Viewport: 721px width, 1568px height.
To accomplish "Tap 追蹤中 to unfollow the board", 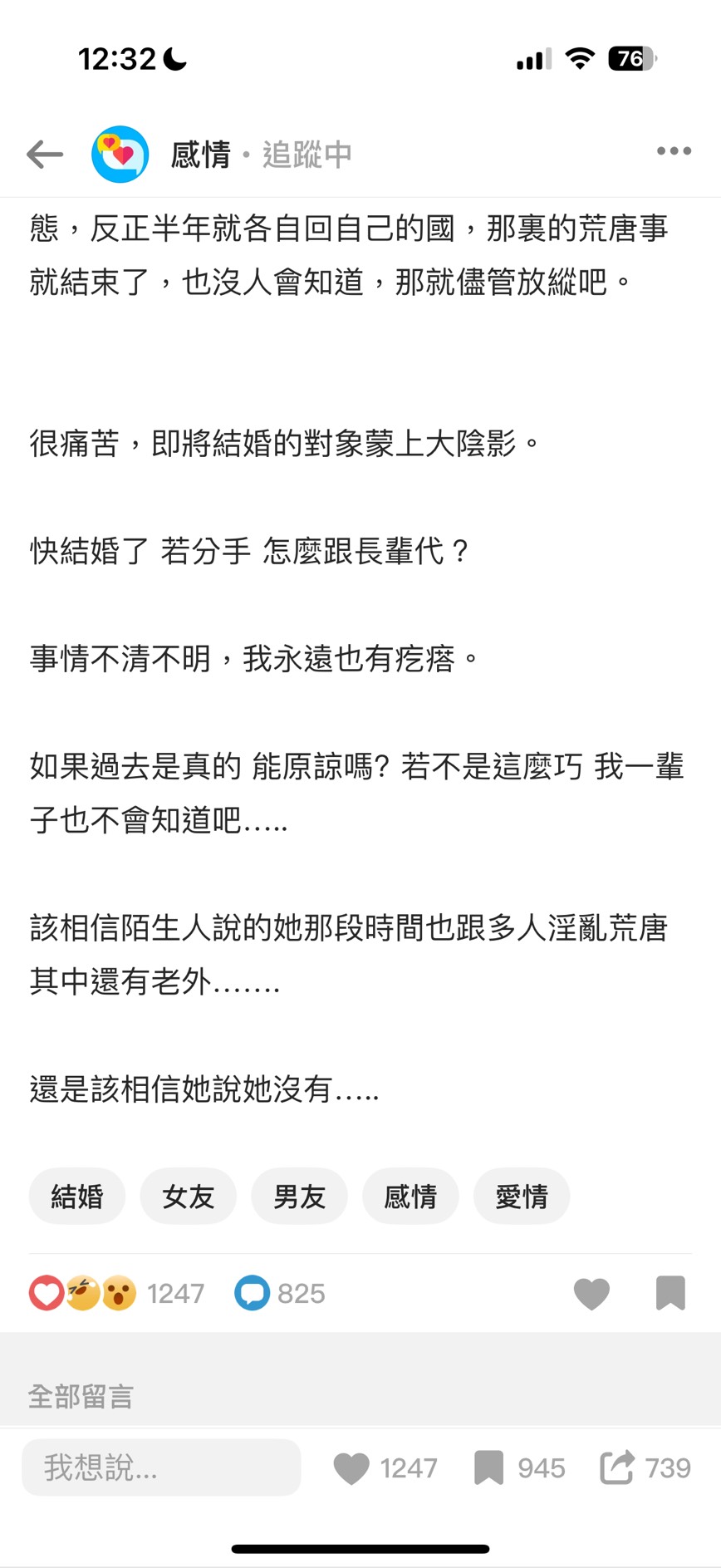I will click(x=307, y=155).
